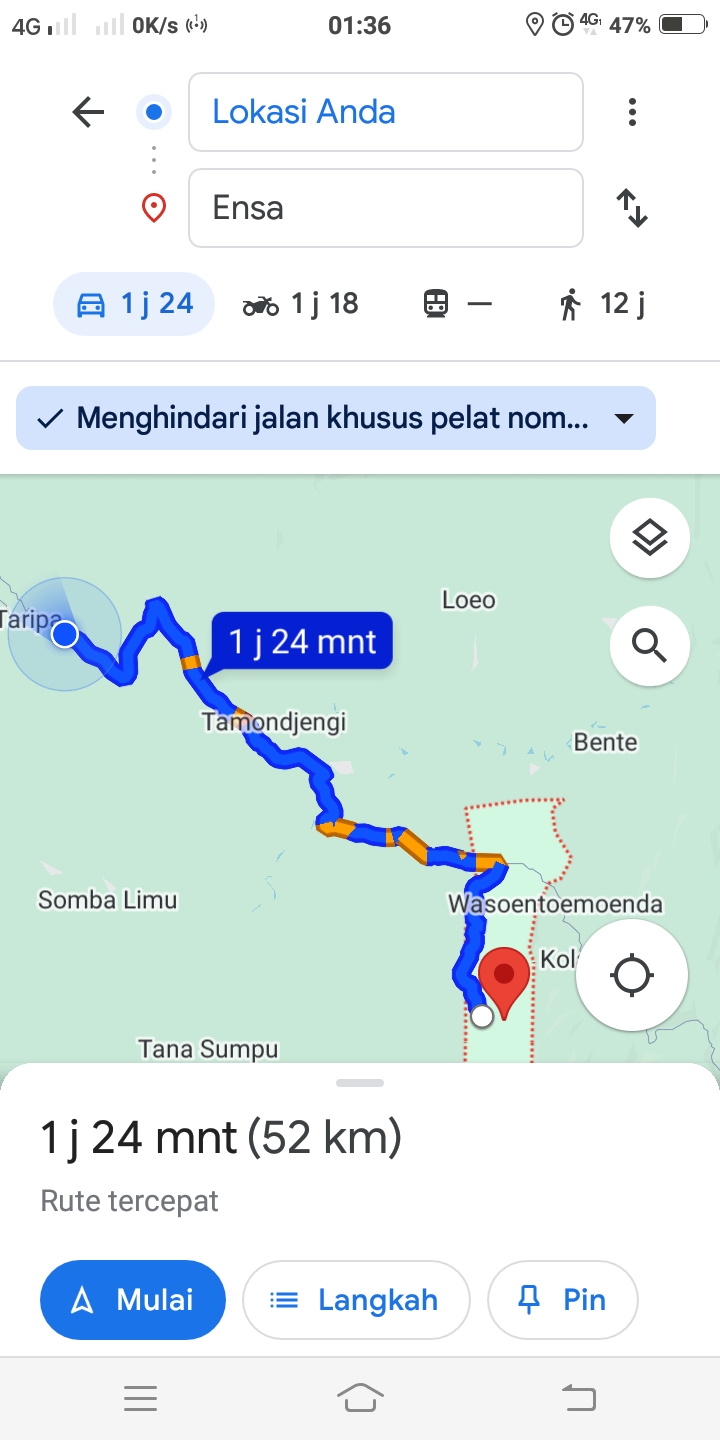This screenshot has width=720, height=1440.
Task: Switch to public transit mode
Action: pyautogui.click(x=458, y=304)
